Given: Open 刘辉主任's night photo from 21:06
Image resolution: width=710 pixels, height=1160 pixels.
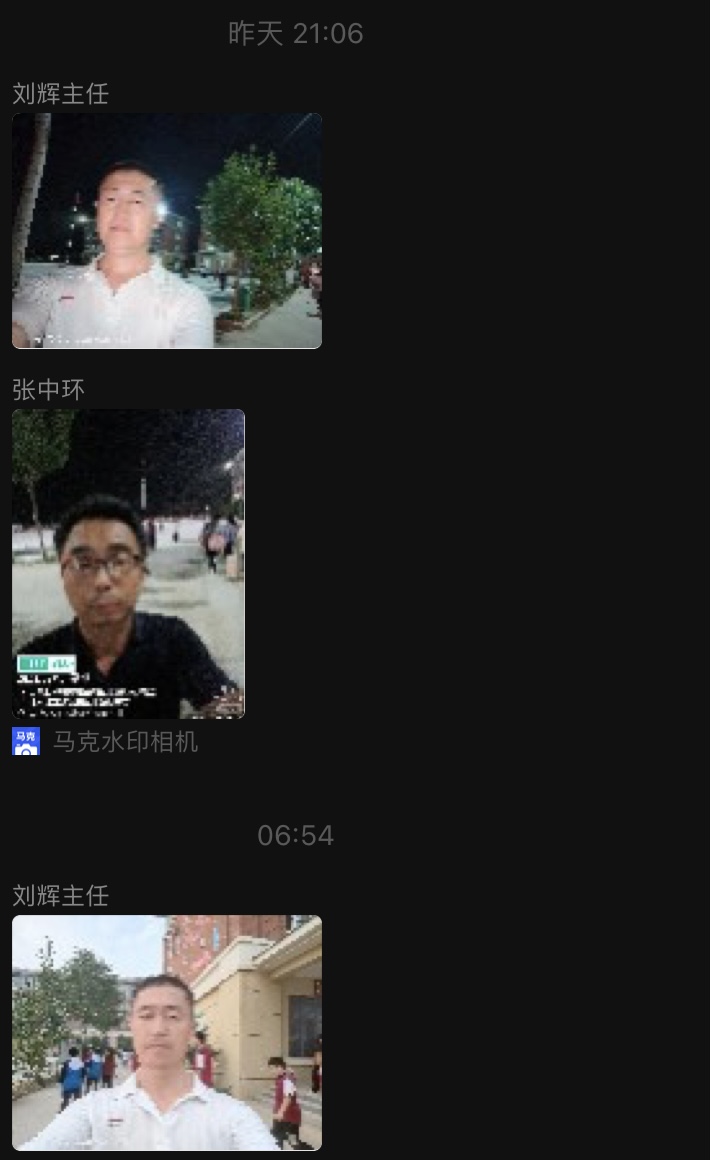Looking at the screenshot, I should (166, 230).
